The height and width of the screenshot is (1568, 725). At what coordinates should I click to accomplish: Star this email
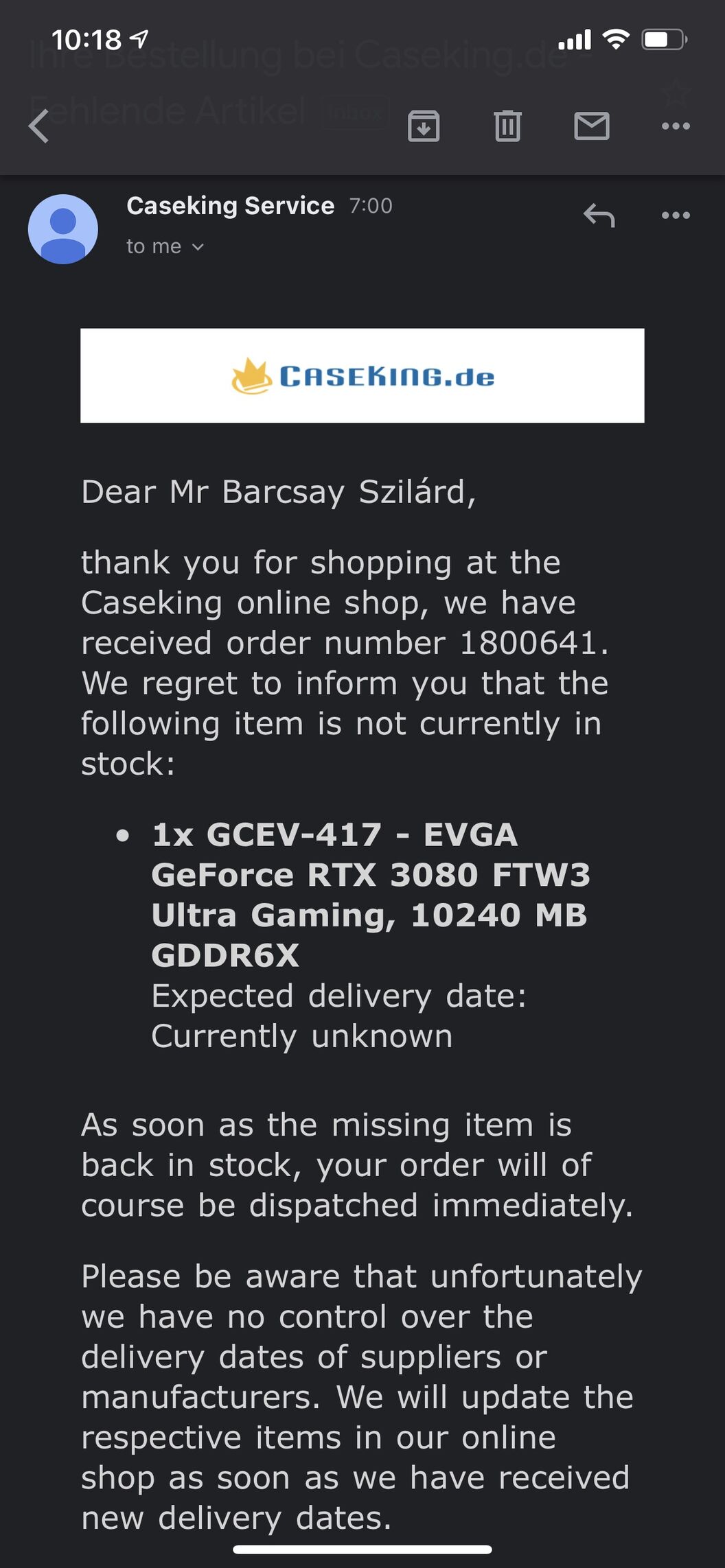point(676,92)
